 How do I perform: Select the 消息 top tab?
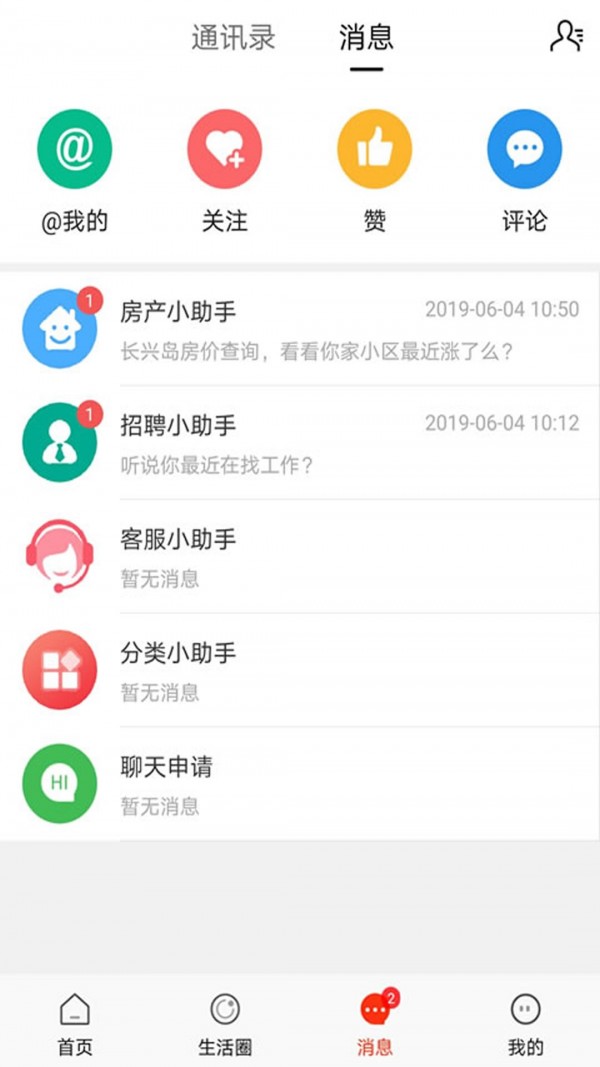[x=366, y=38]
